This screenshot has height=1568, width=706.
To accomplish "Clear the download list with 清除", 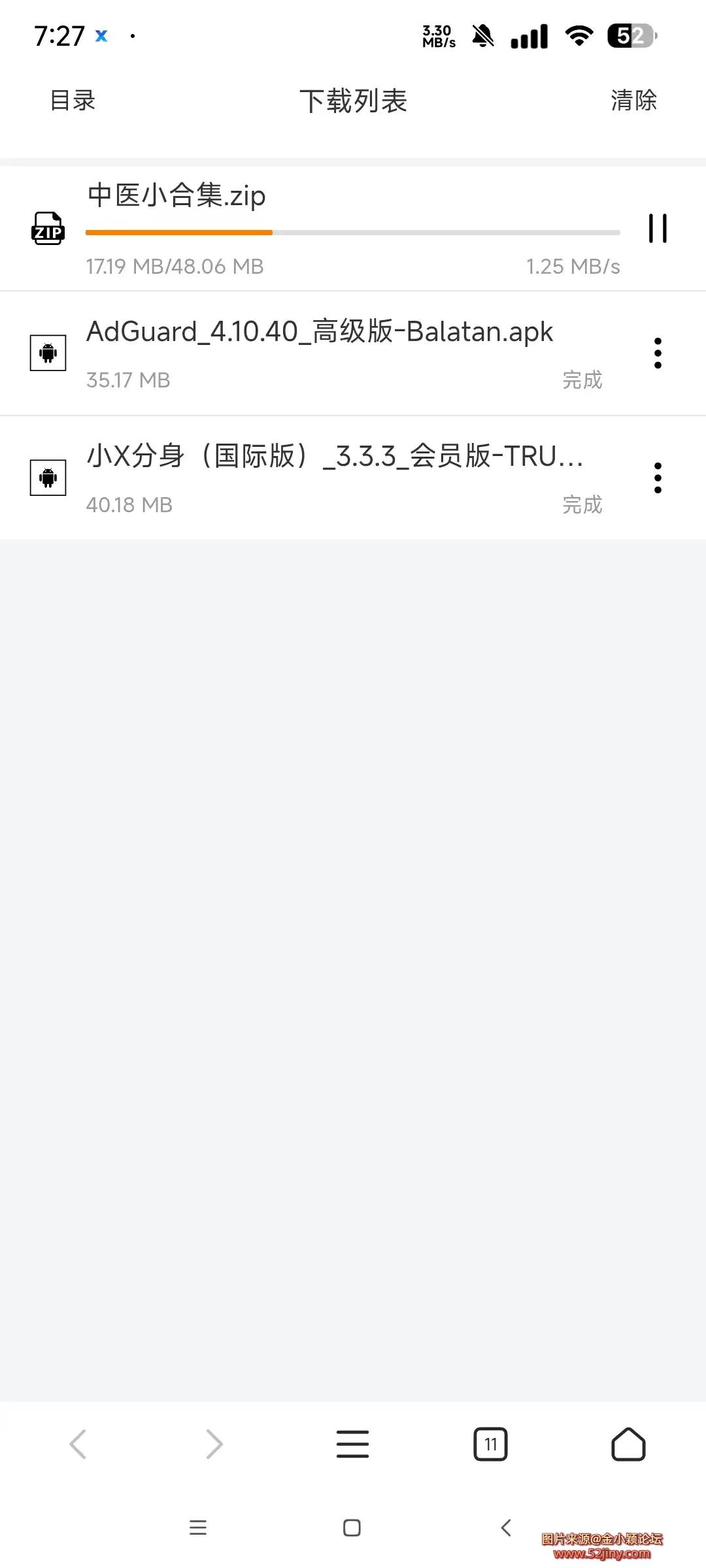I will click(x=633, y=101).
